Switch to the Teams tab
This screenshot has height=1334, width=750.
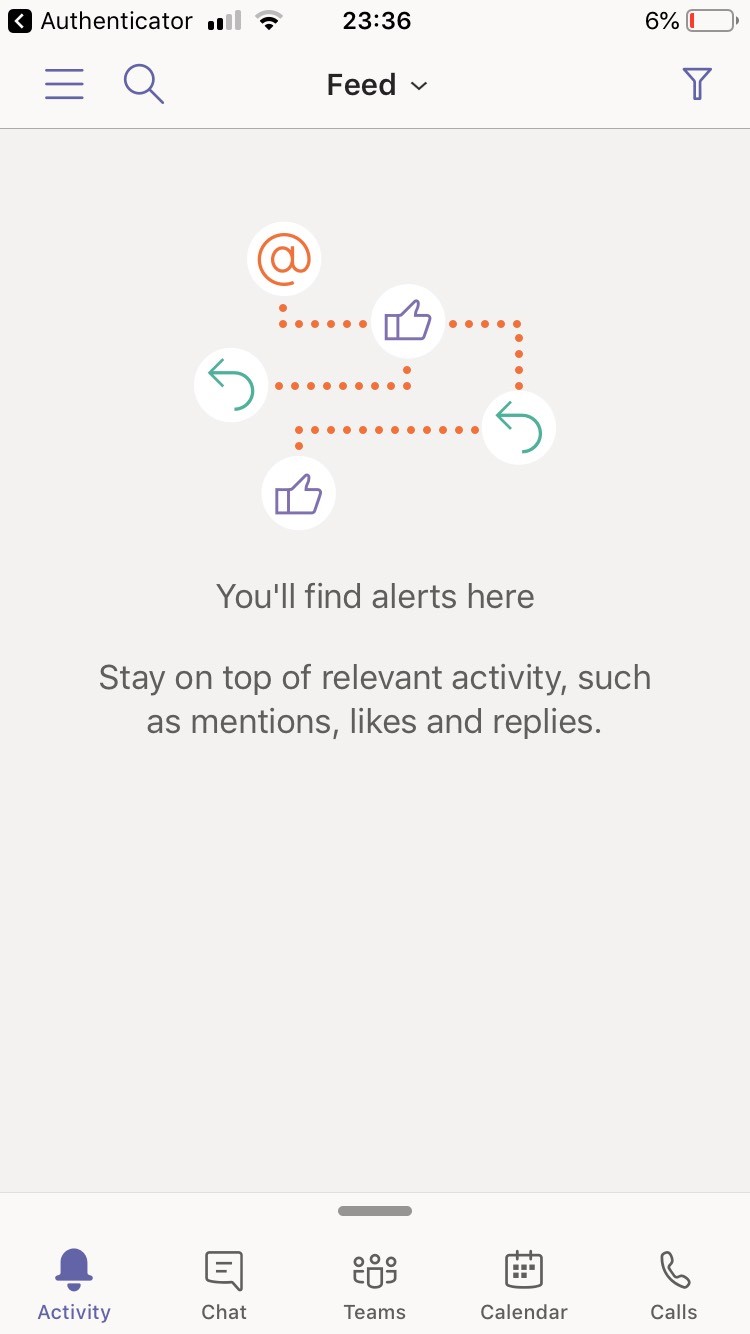pos(375,1284)
